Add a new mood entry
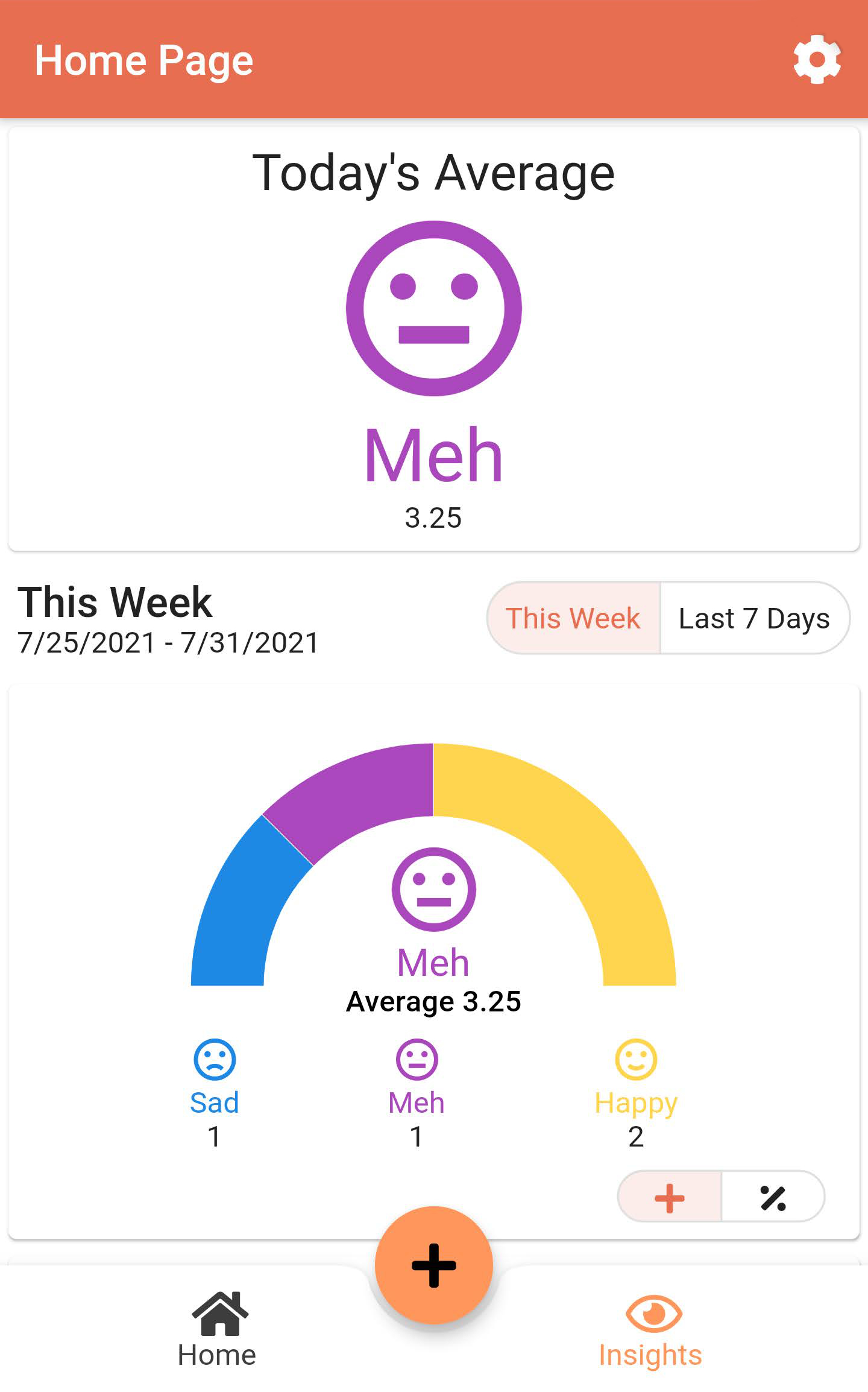This screenshot has width=868, height=1392. click(433, 1265)
